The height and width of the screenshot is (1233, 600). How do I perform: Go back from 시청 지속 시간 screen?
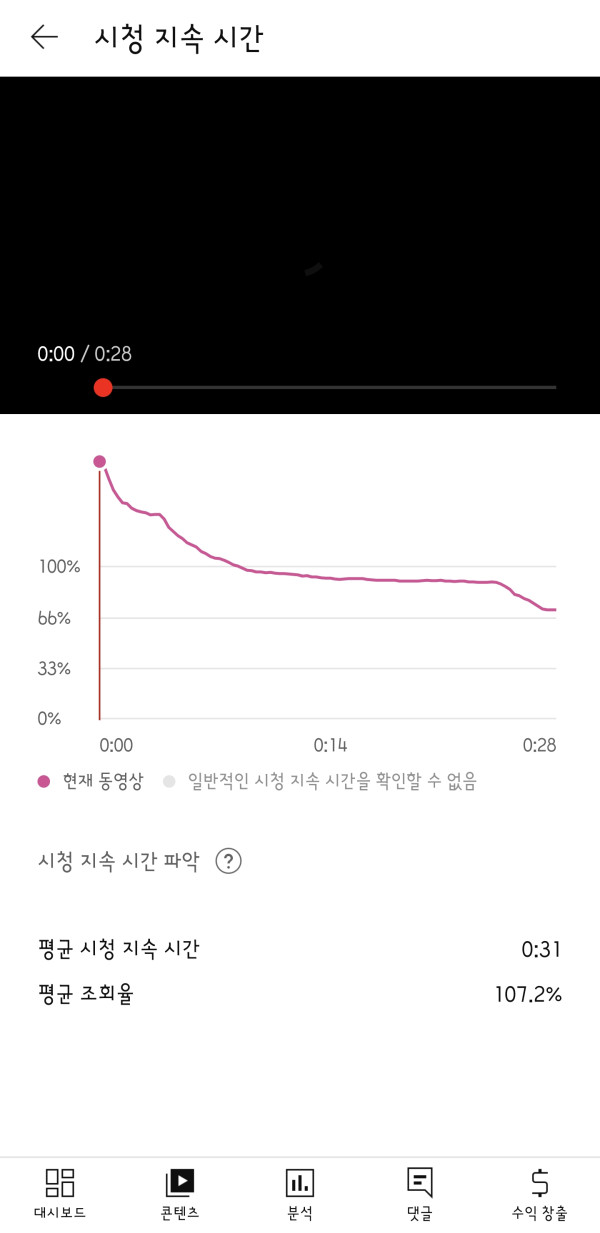click(44, 38)
